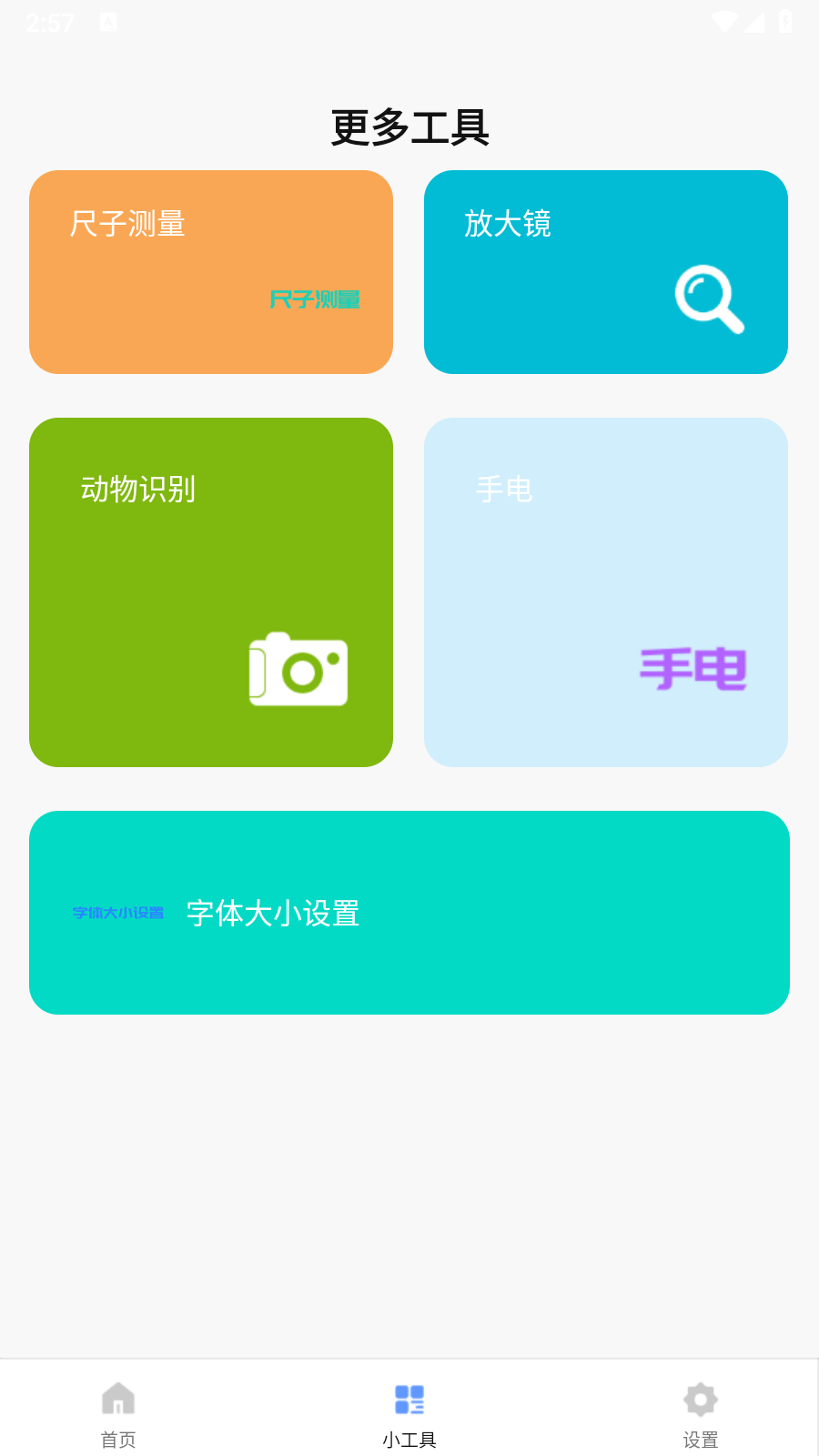Open the 手电 flashlight card

pyautogui.click(x=606, y=592)
